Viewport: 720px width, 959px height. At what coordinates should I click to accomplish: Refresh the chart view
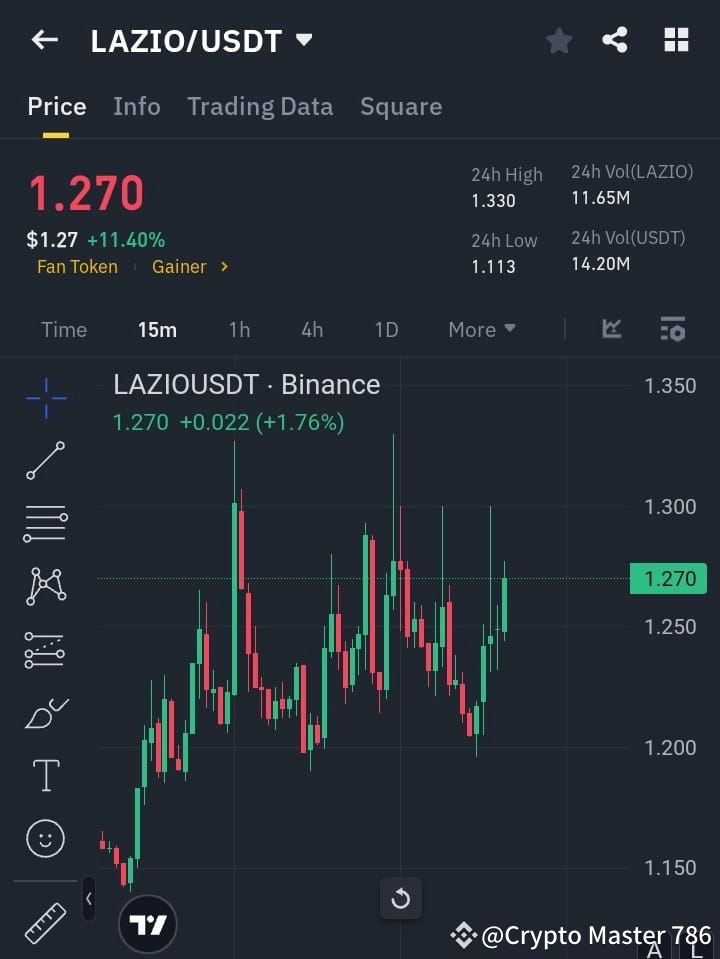coord(400,898)
